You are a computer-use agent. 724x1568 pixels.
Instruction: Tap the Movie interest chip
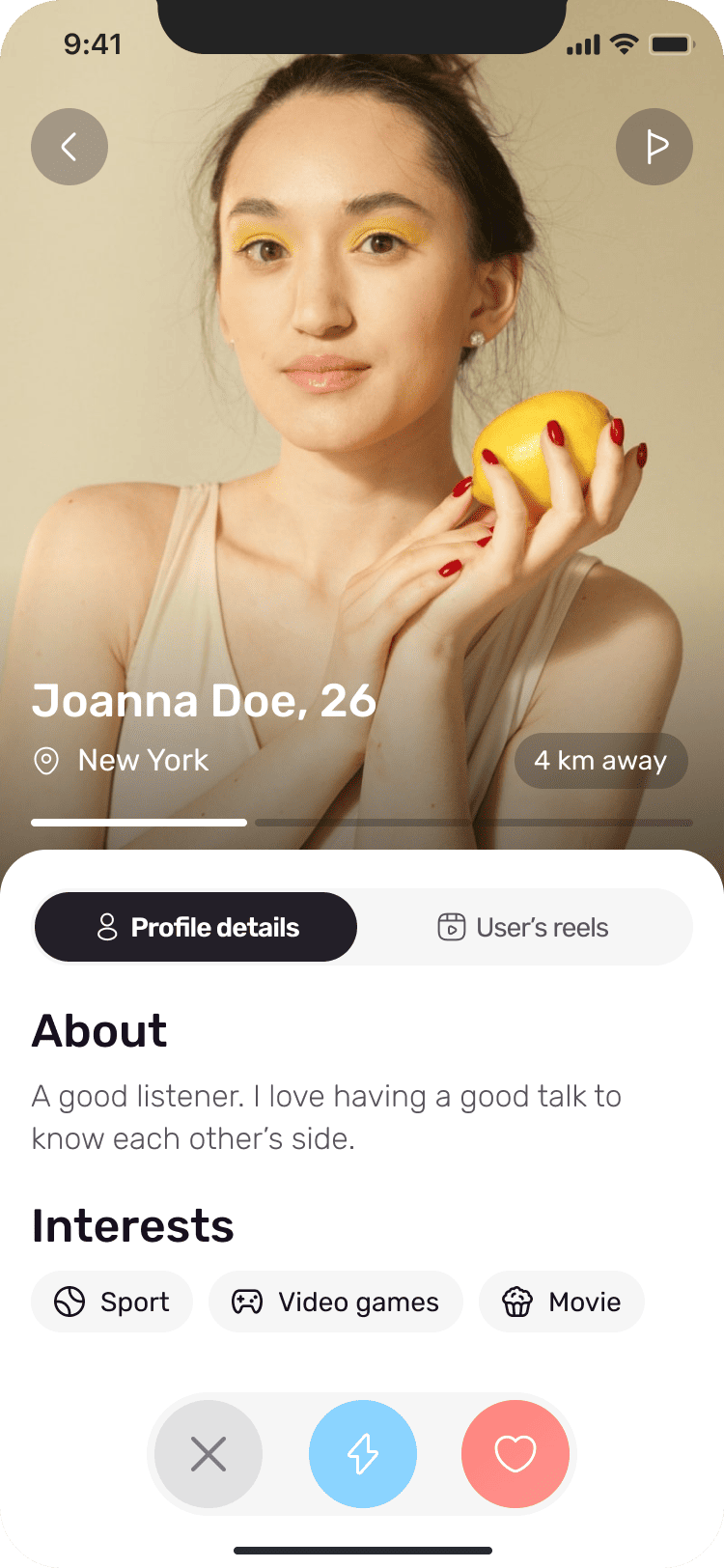tap(562, 1302)
